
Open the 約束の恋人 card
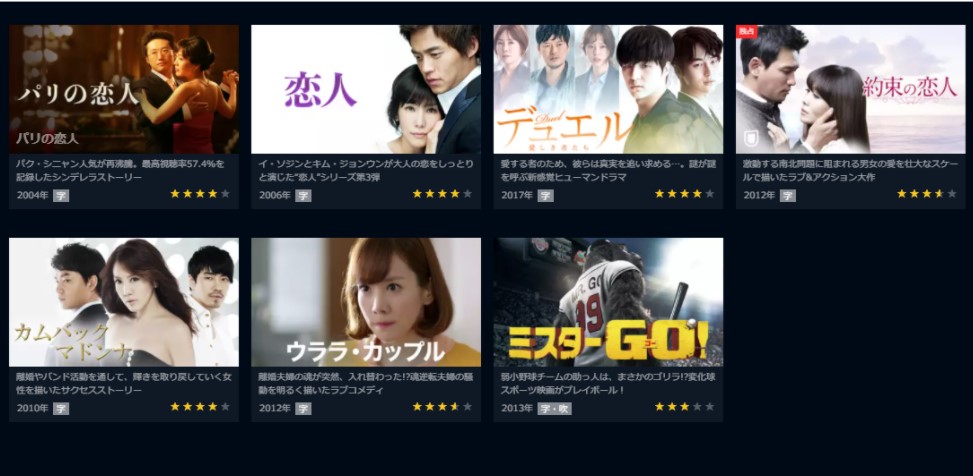pyautogui.click(x=851, y=90)
